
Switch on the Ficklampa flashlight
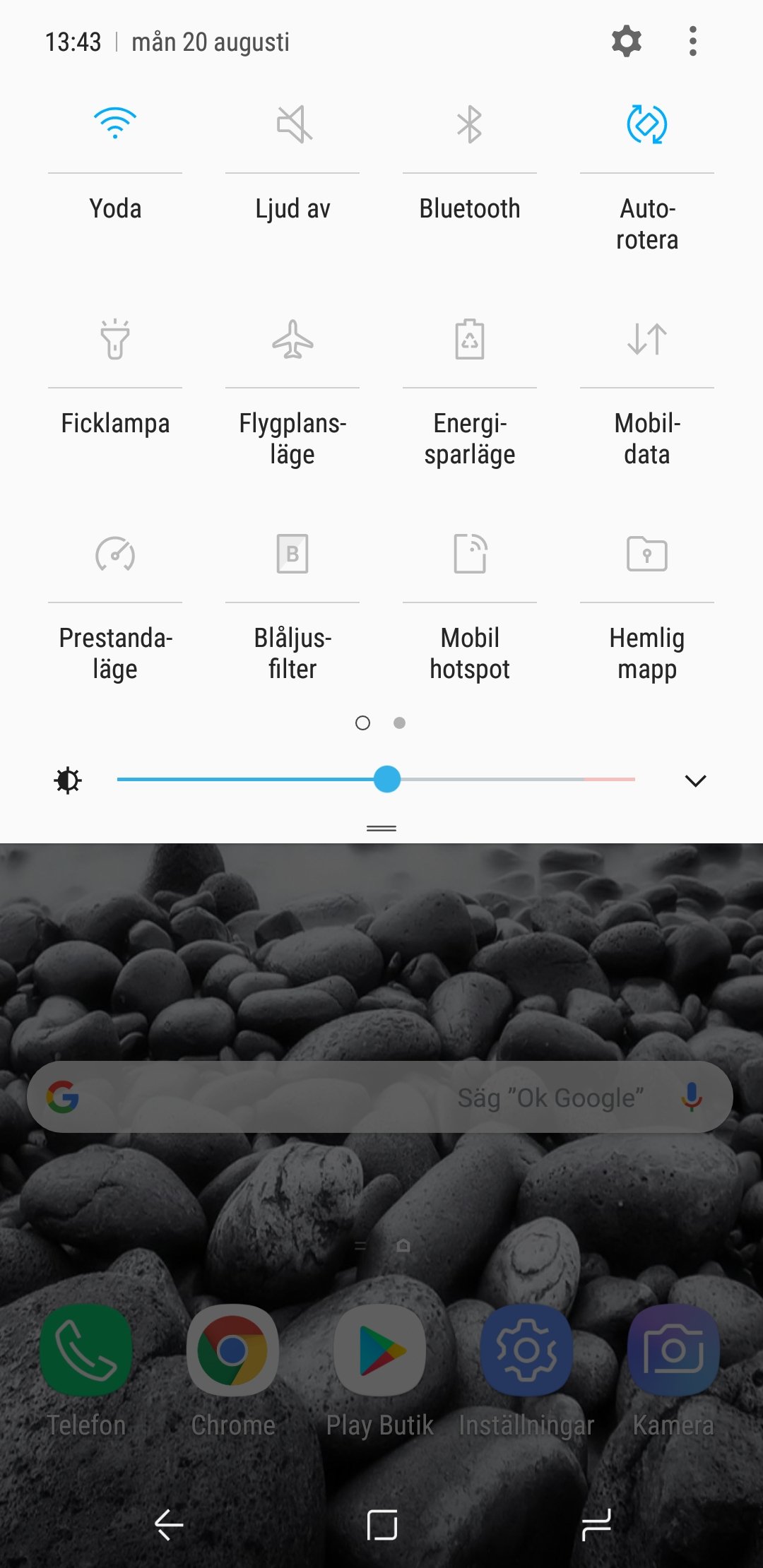coord(115,339)
